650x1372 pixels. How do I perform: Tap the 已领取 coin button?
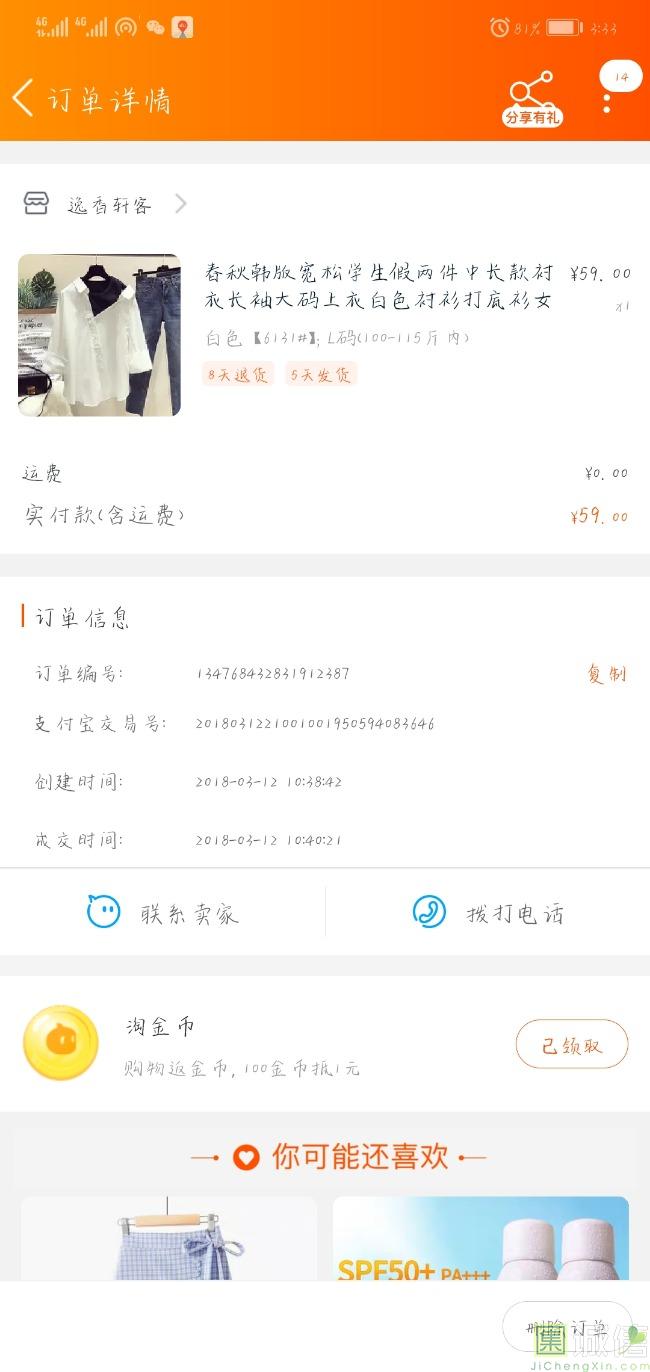point(571,1045)
